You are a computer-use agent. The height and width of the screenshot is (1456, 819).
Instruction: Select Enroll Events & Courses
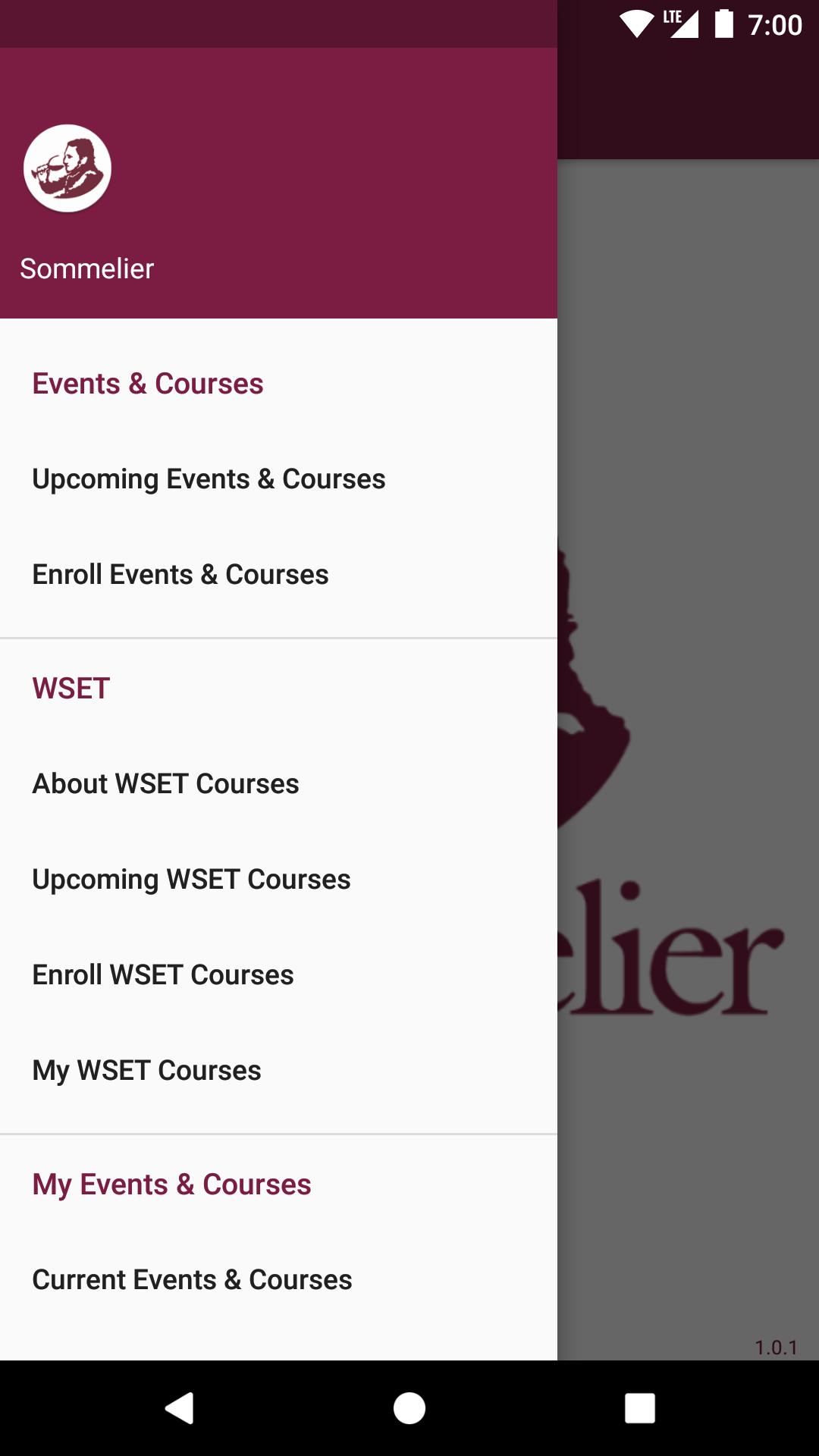180,575
